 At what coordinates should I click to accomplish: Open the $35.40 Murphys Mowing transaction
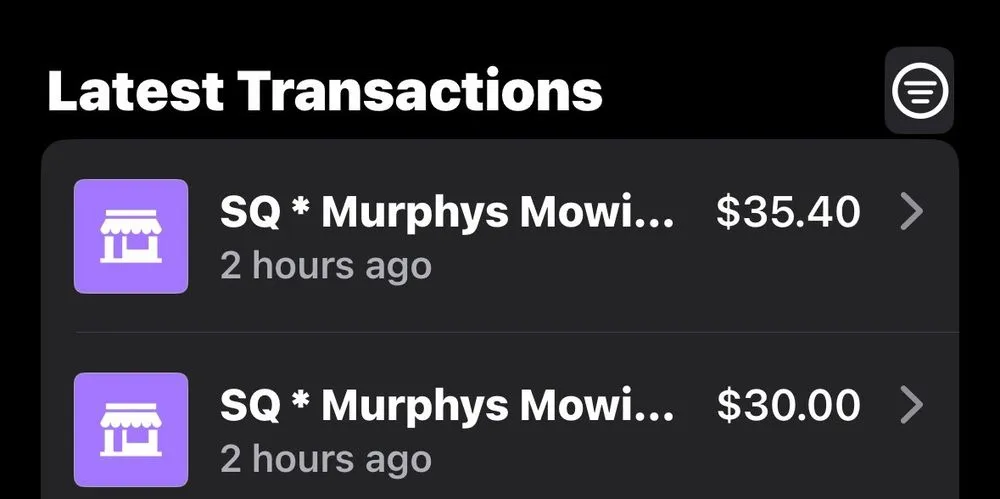(500, 236)
